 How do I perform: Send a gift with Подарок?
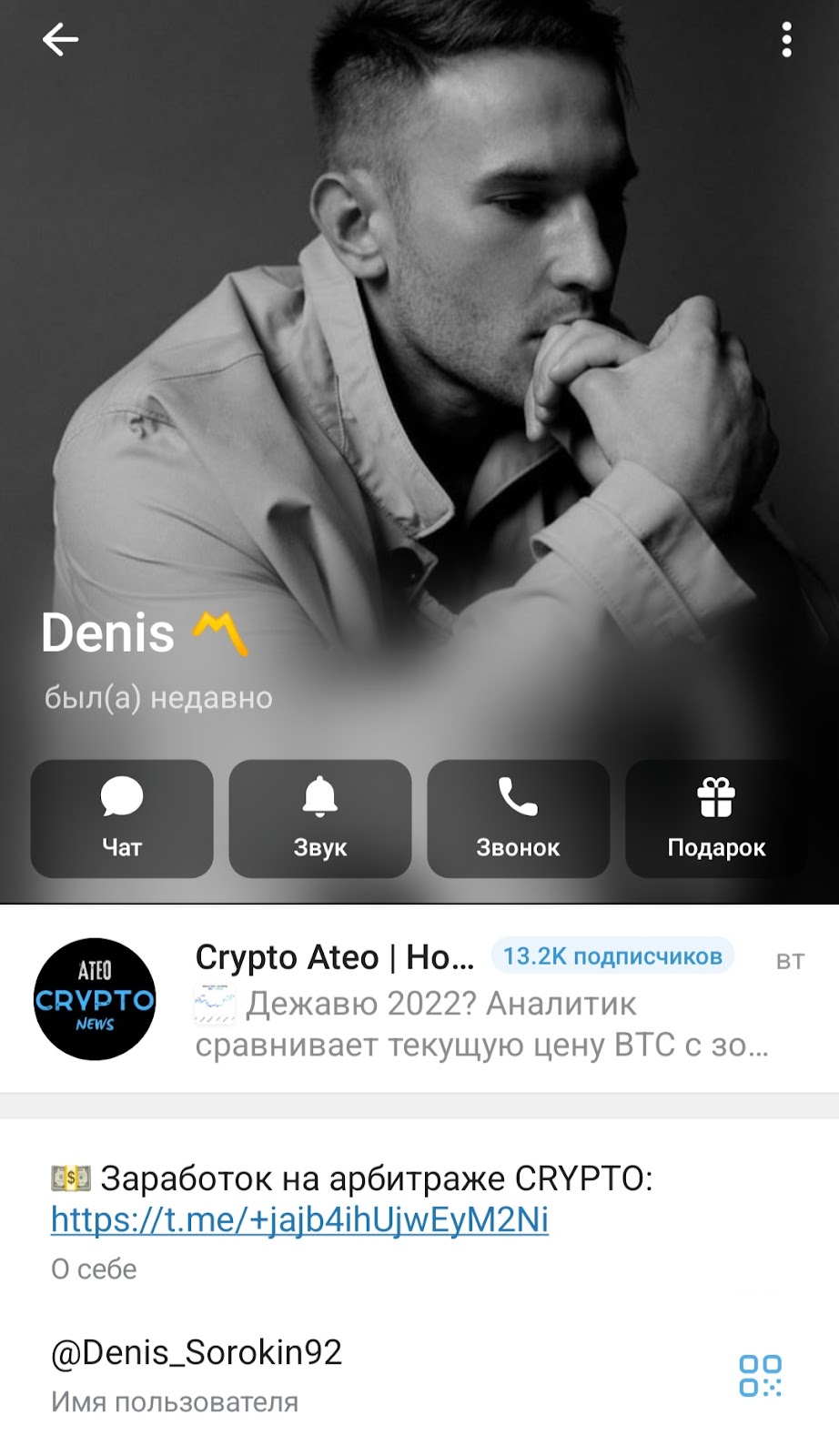[716, 818]
